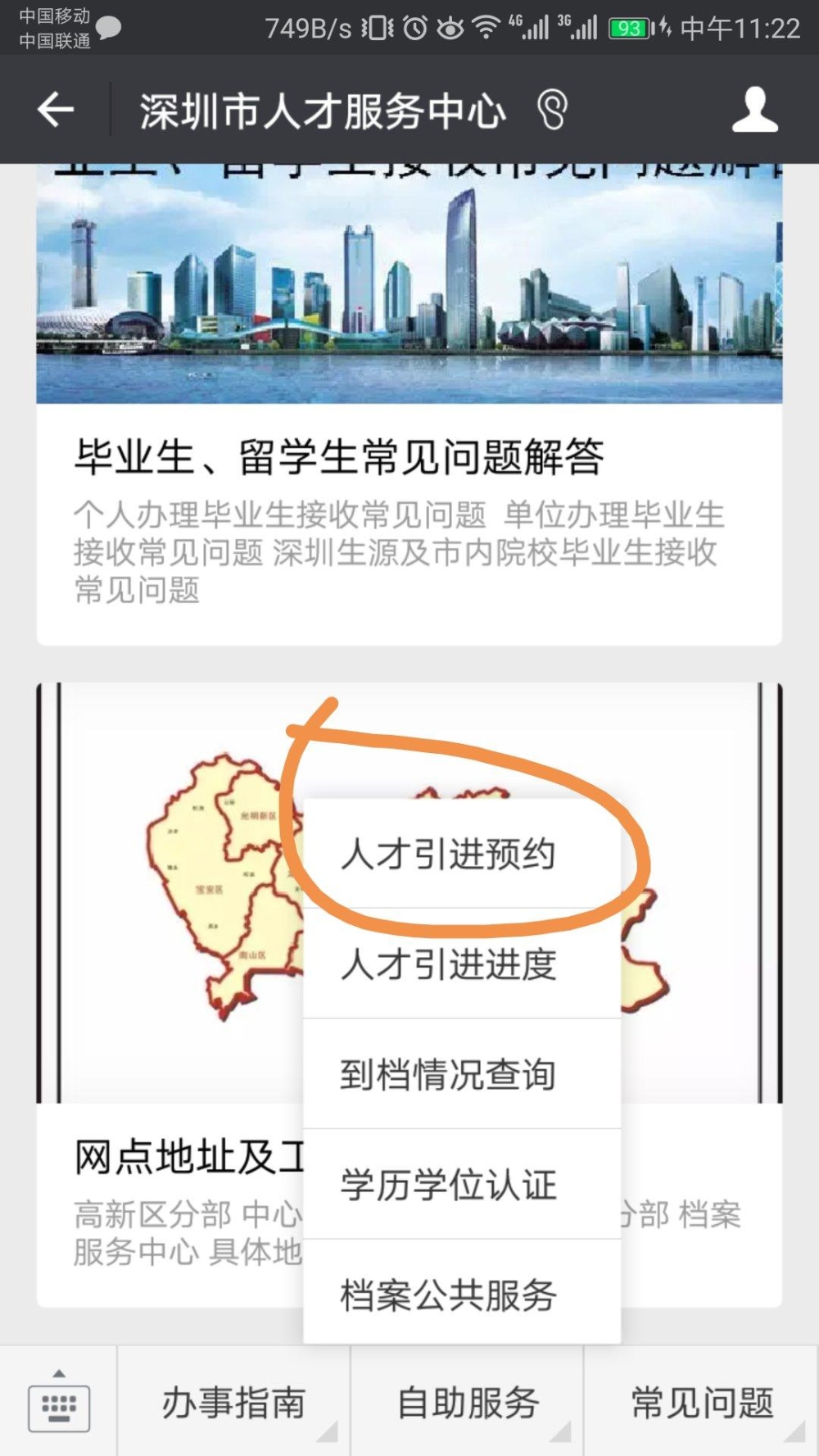Screen dimensions: 819x1456
Task: Switch to keyboard input mode
Action: pyautogui.click(x=59, y=1404)
